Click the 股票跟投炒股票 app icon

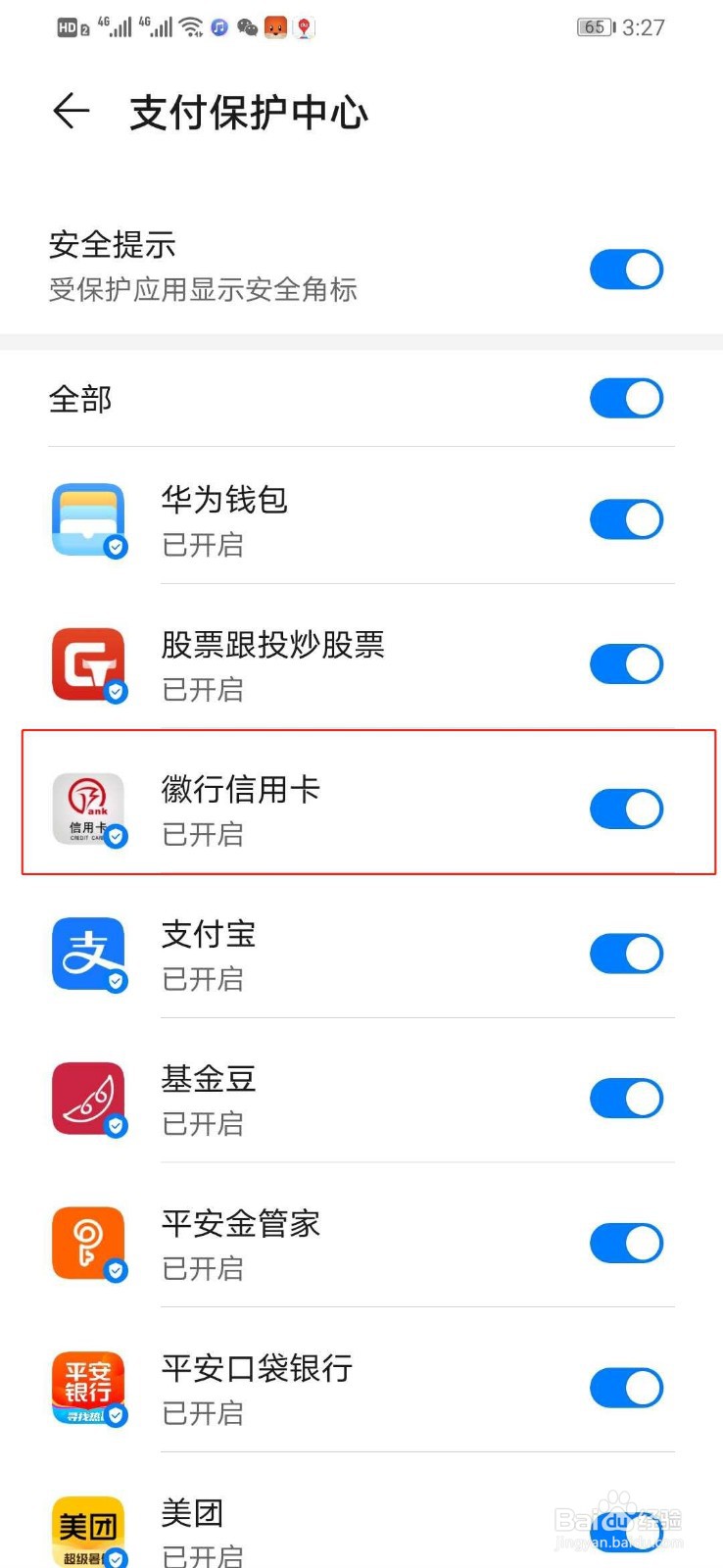(x=88, y=663)
